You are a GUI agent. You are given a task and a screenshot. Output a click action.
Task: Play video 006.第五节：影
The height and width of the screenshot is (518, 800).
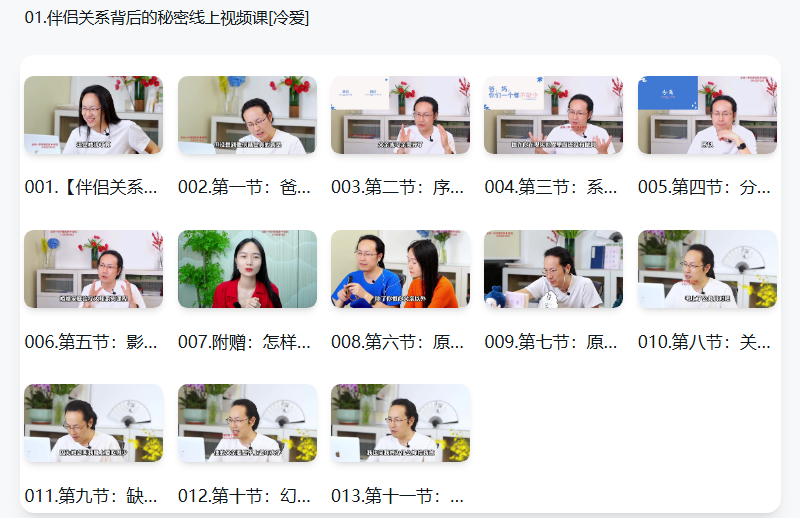pos(93,269)
